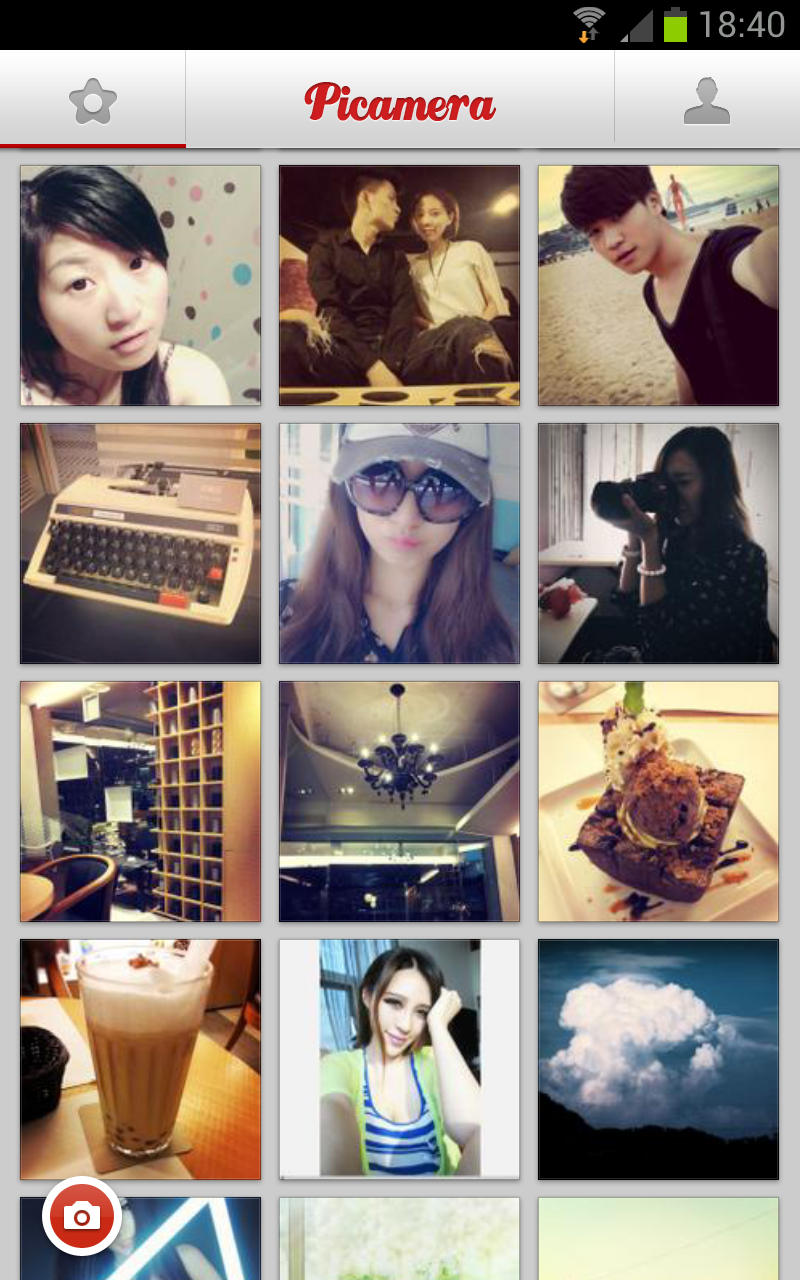Open the woman holding camera photo
Viewport: 800px width, 1280px height.
pyautogui.click(x=658, y=543)
